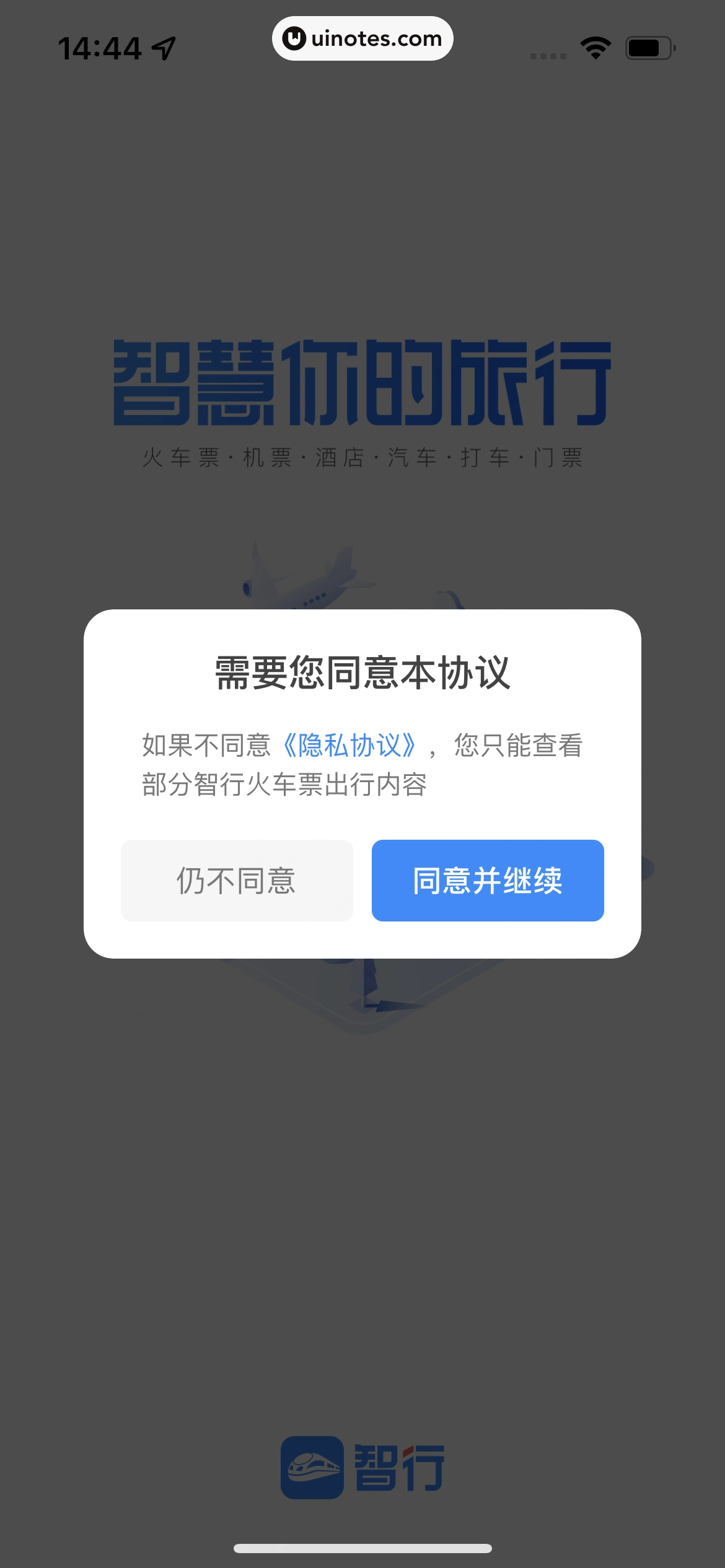Open the 《隐私协议》 privacy agreement link

(x=349, y=745)
